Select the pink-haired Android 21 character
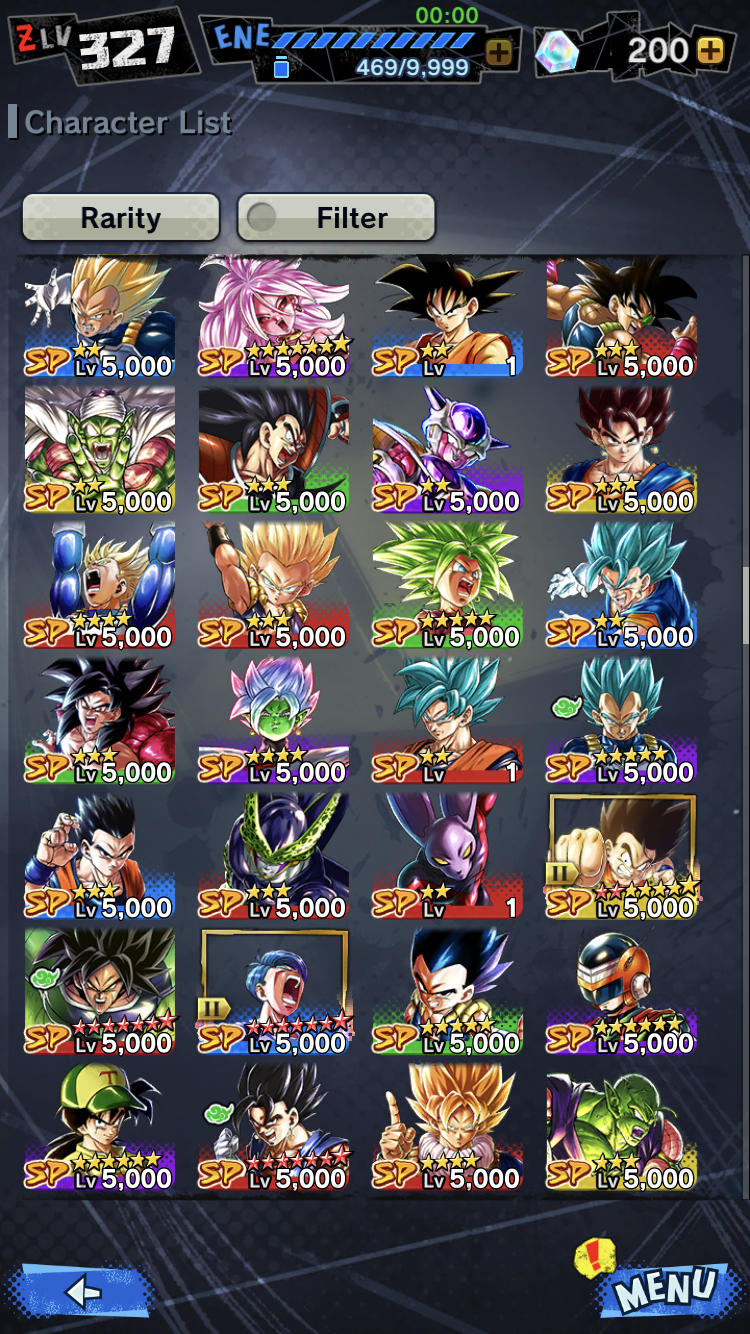The image size is (750, 1334). click(x=274, y=318)
